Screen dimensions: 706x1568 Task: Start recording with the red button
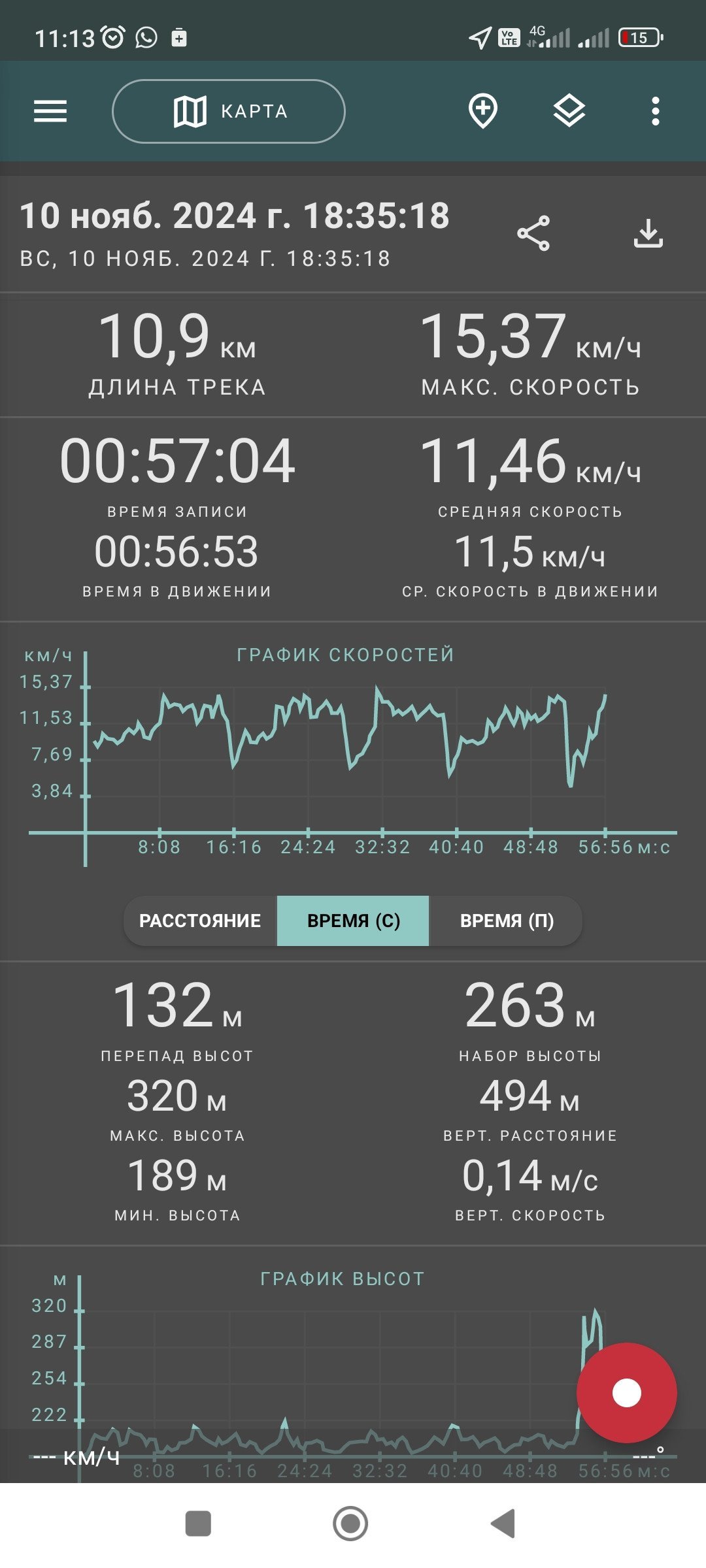[x=626, y=1393]
